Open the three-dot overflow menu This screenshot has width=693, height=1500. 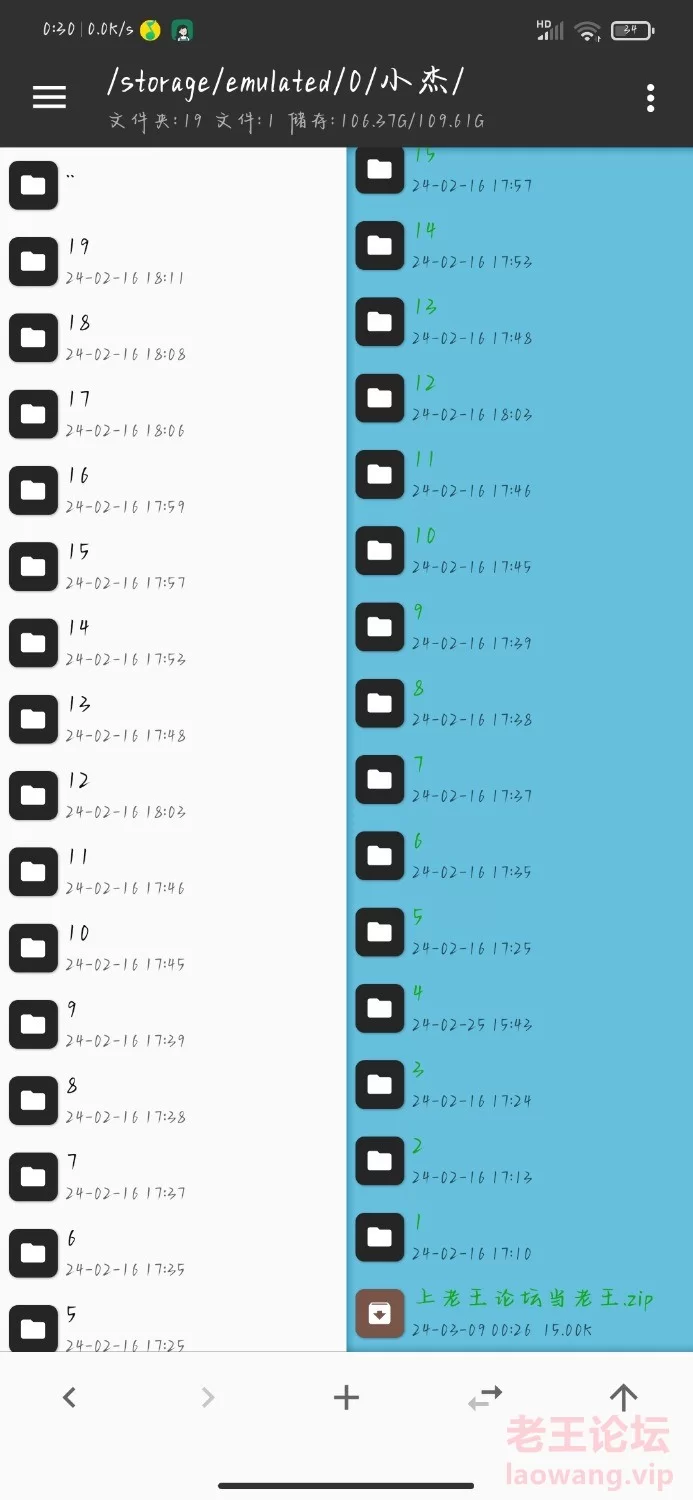tap(650, 98)
